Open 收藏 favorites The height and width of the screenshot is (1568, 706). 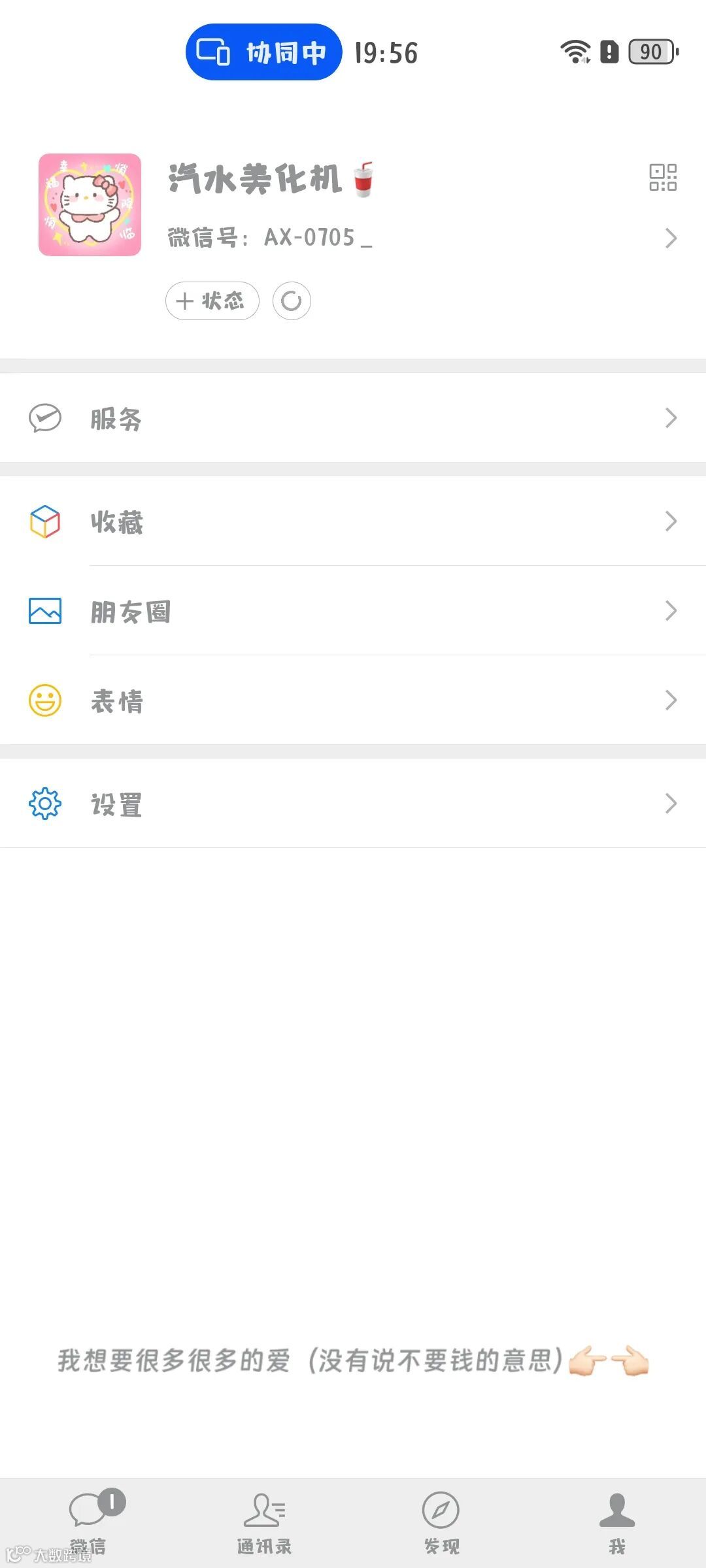click(x=353, y=521)
